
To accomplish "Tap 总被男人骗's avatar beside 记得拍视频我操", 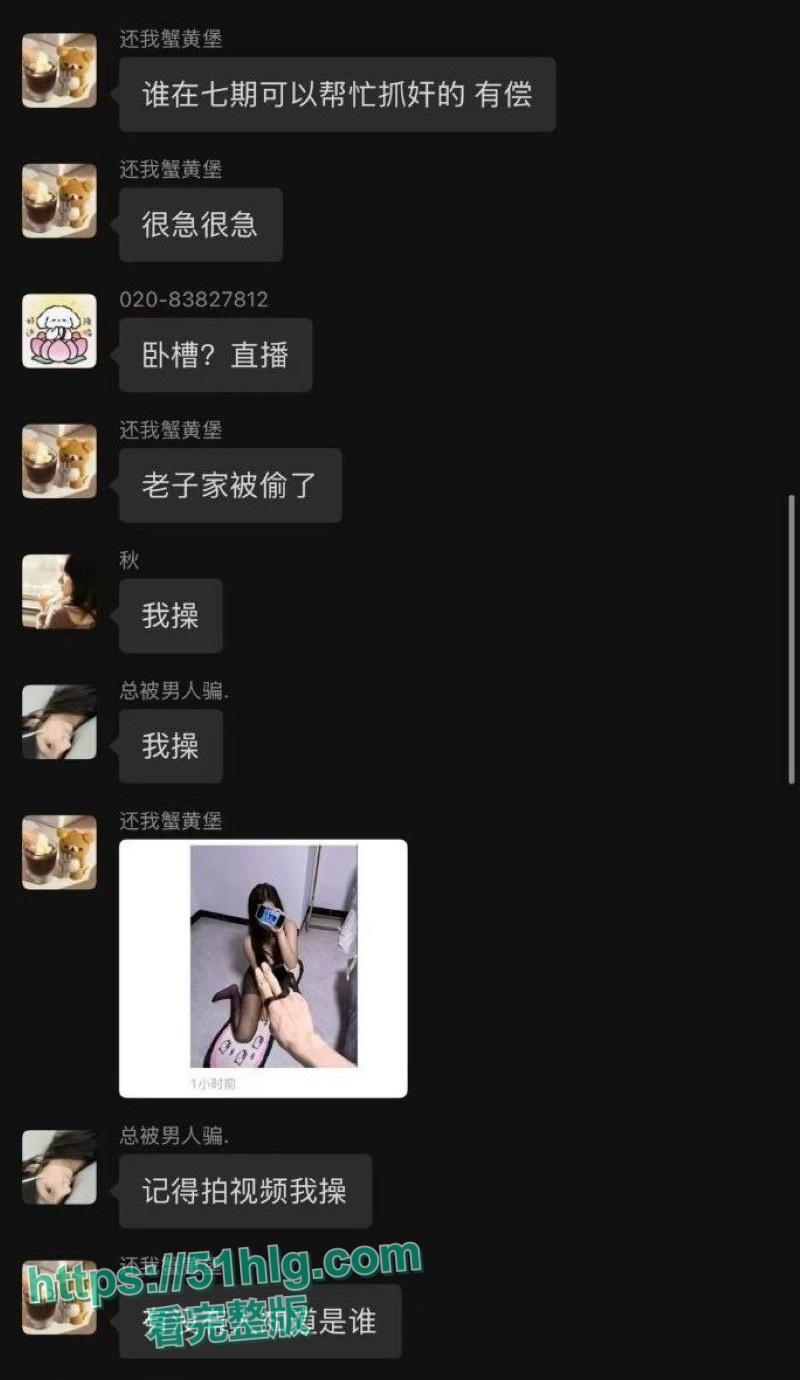I will click(60, 1167).
